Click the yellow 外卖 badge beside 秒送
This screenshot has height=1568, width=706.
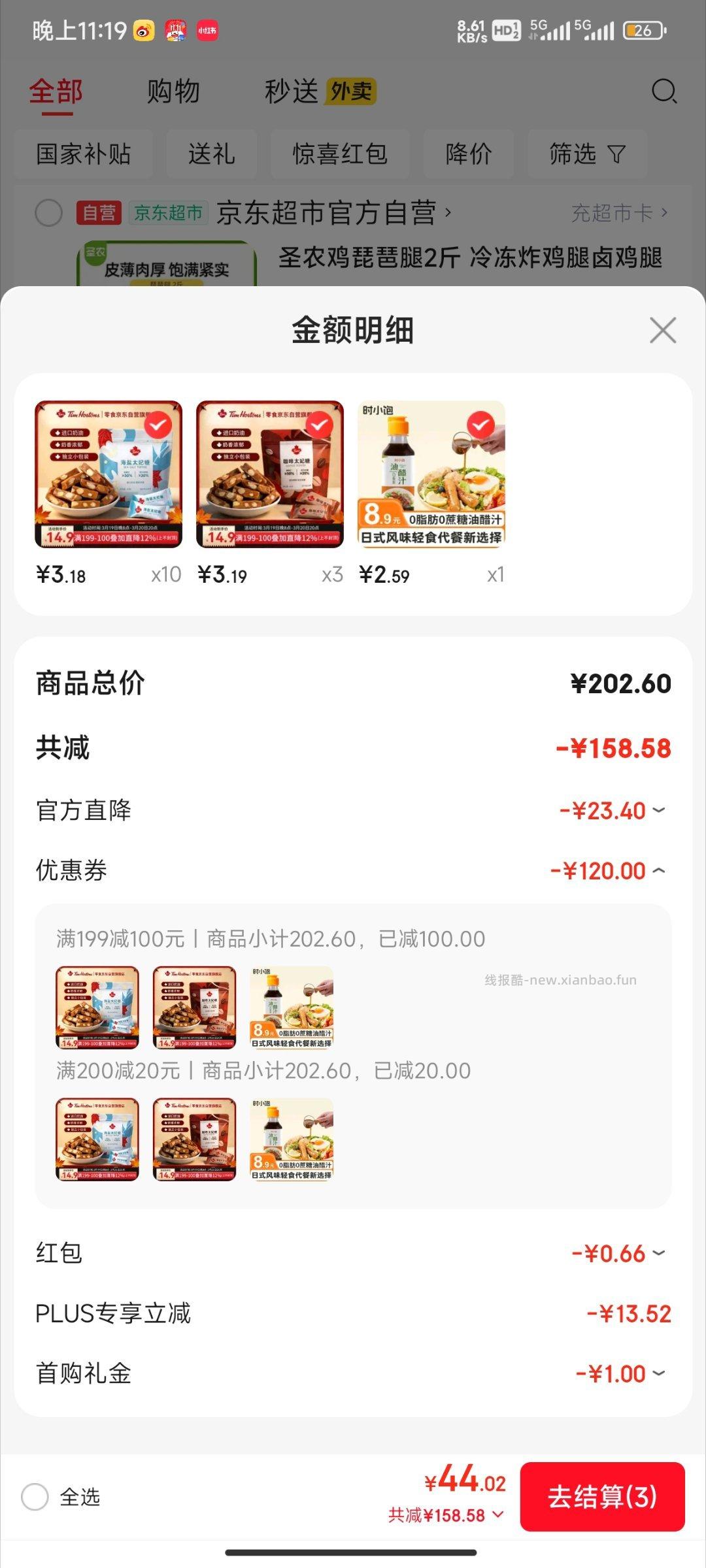click(x=352, y=91)
